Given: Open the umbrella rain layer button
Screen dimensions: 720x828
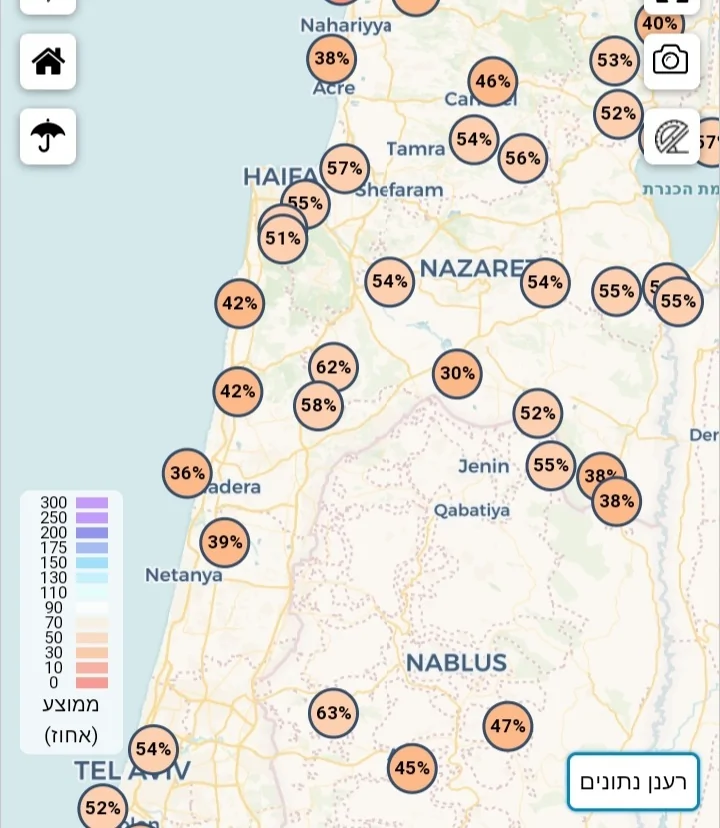Looking at the screenshot, I should click(x=48, y=136).
